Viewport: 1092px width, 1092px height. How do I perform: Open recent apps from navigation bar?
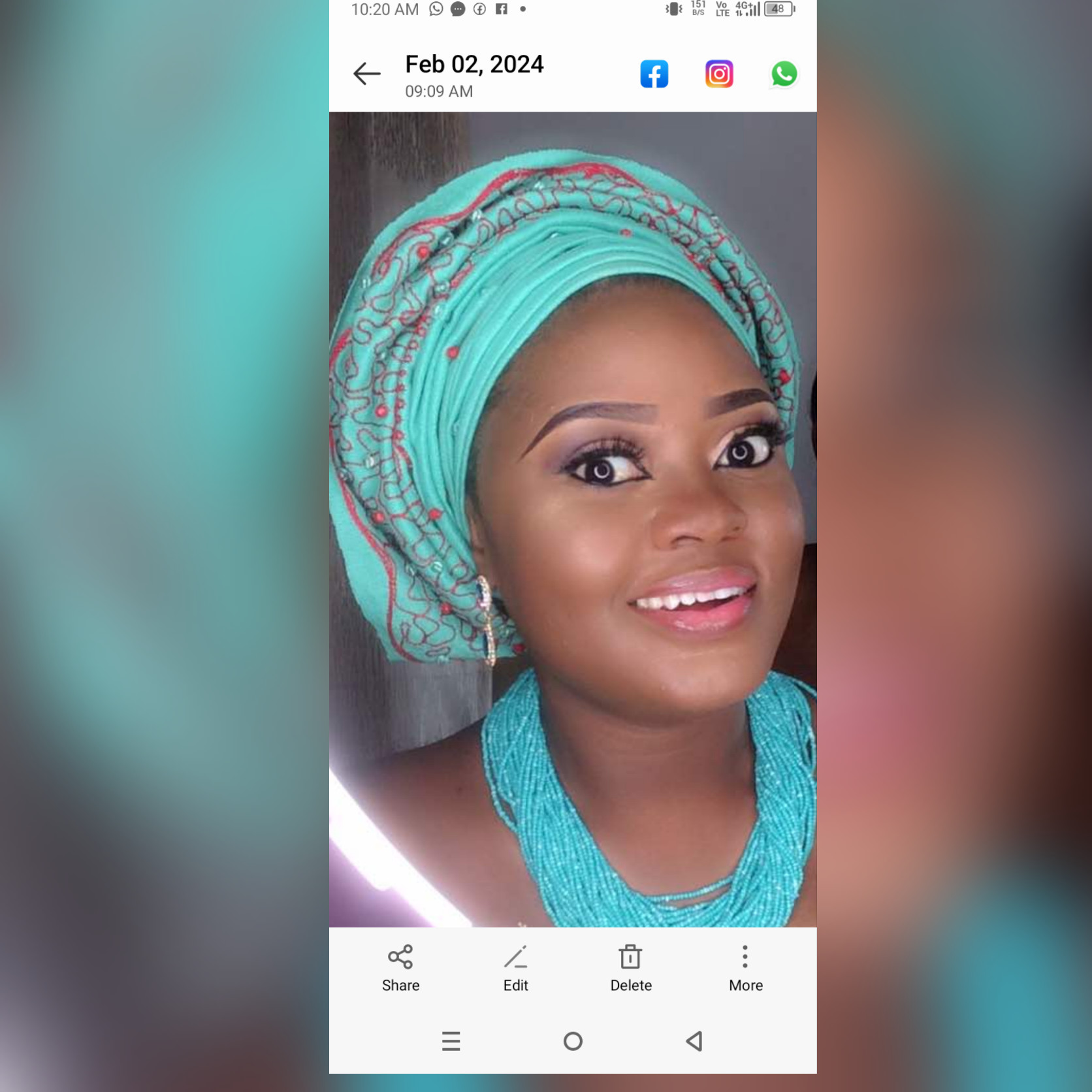(x=451, y=1041)
